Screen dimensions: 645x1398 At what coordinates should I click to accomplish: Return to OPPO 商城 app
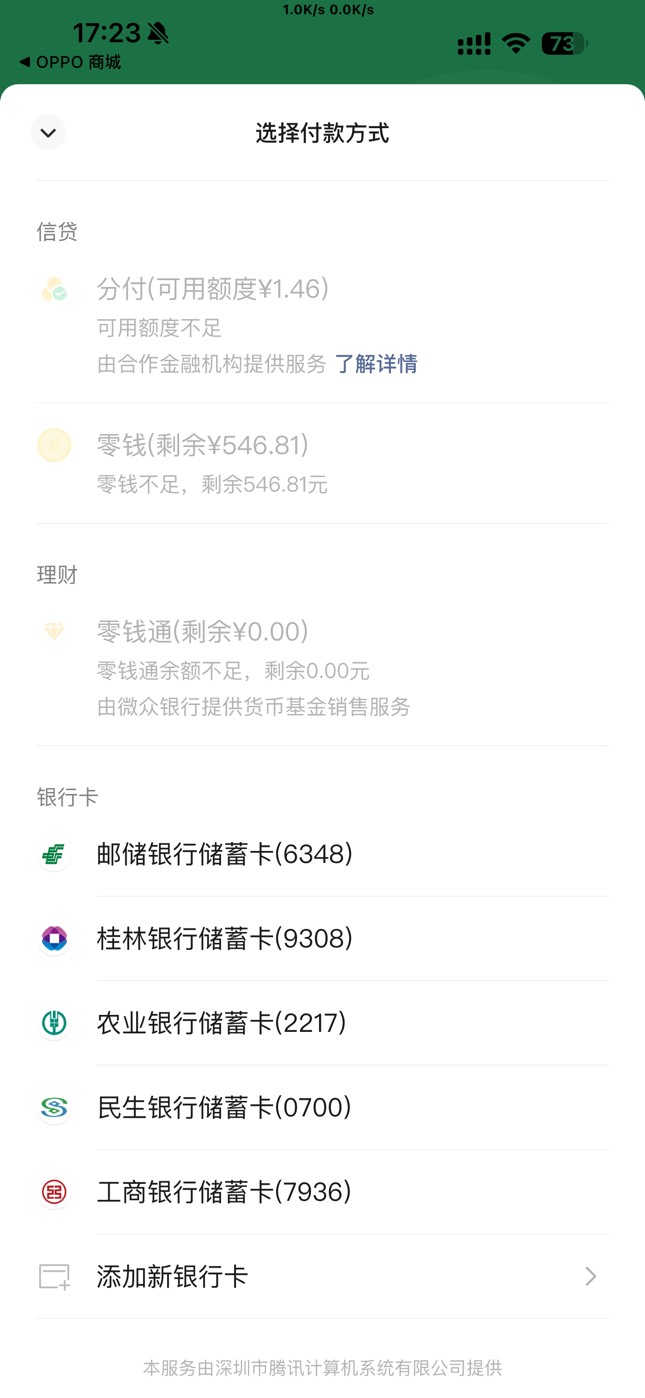[70, 62]
